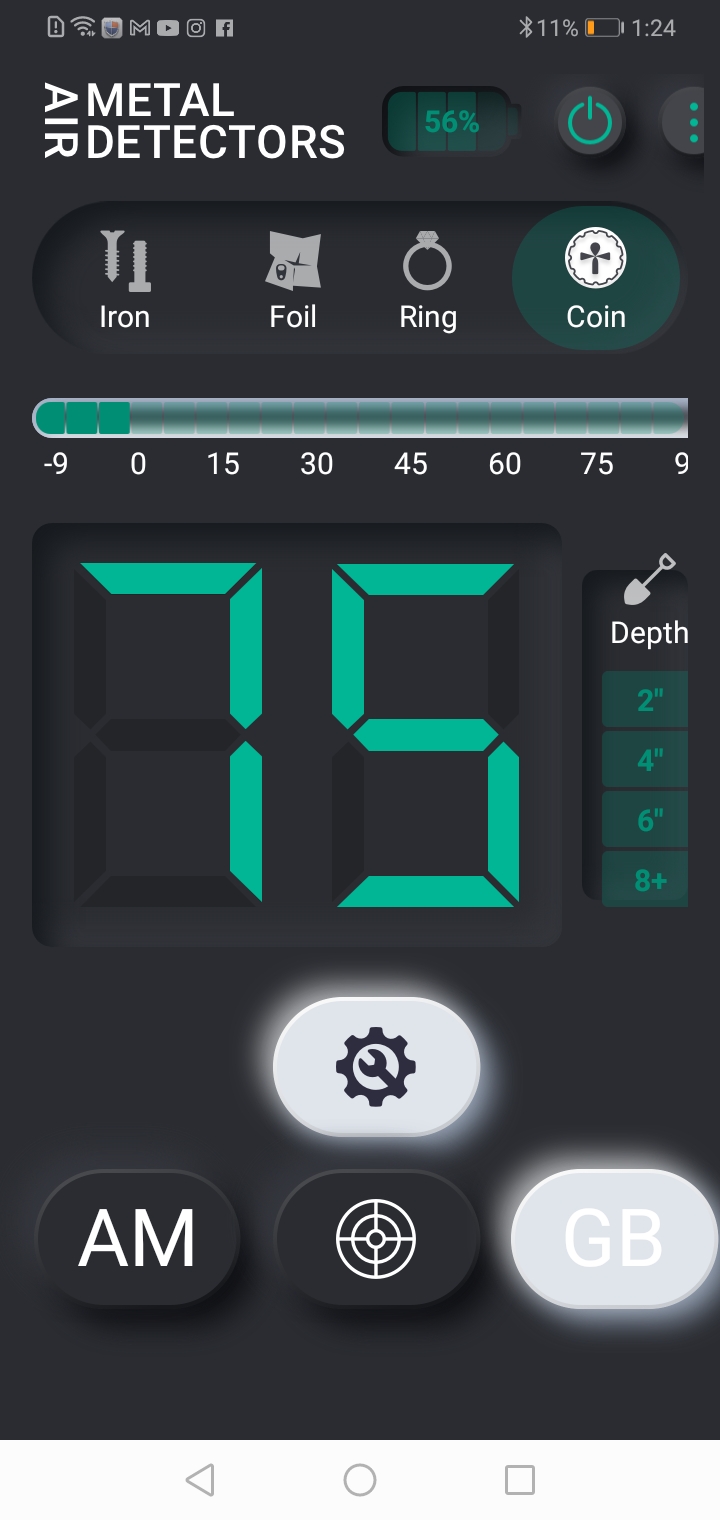Select the Ring target type
This screenshot has height=1520, width=720.
click(x=428, y=279)
